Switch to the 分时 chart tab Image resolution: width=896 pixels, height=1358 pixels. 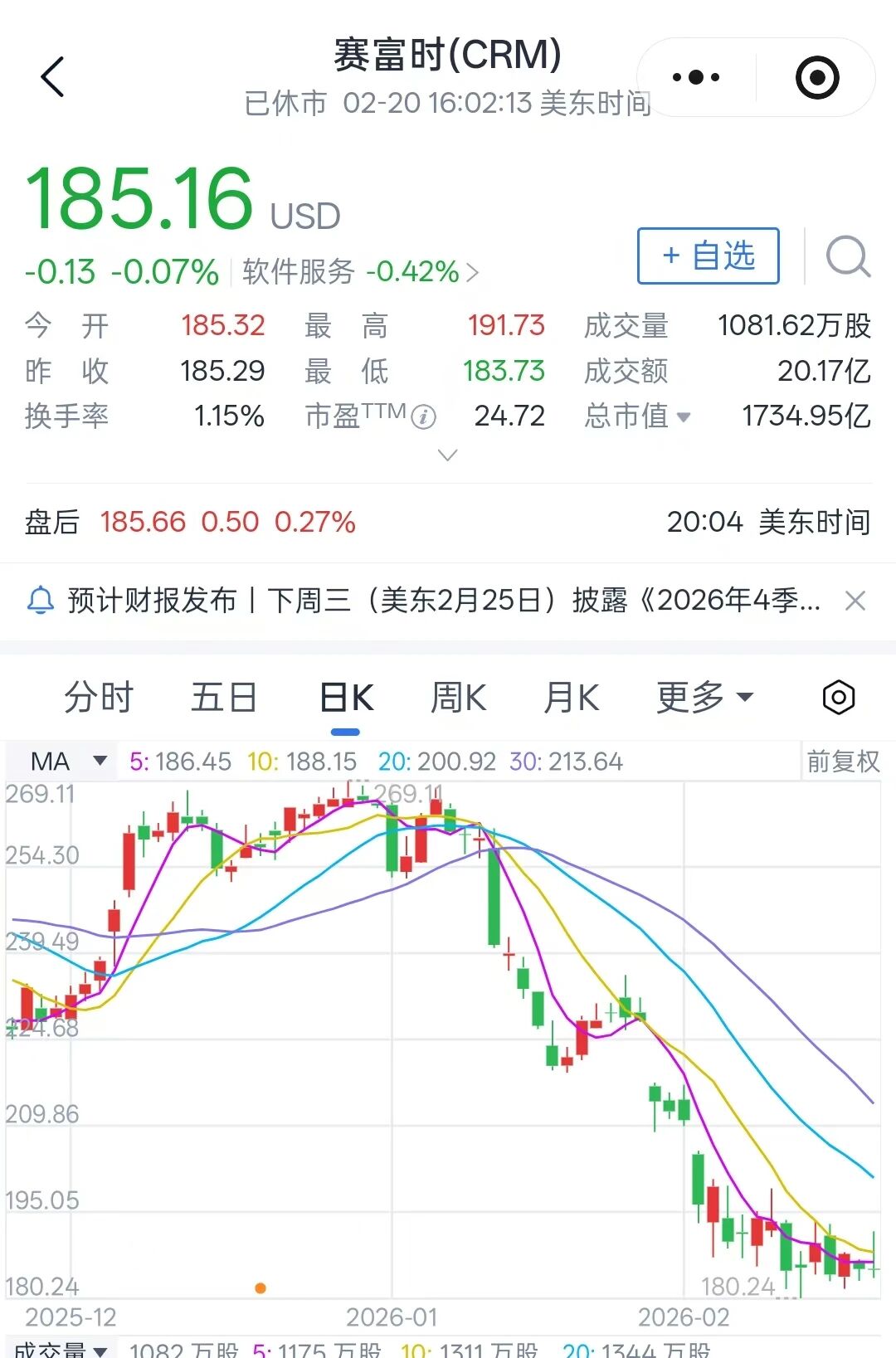(99, 697)
